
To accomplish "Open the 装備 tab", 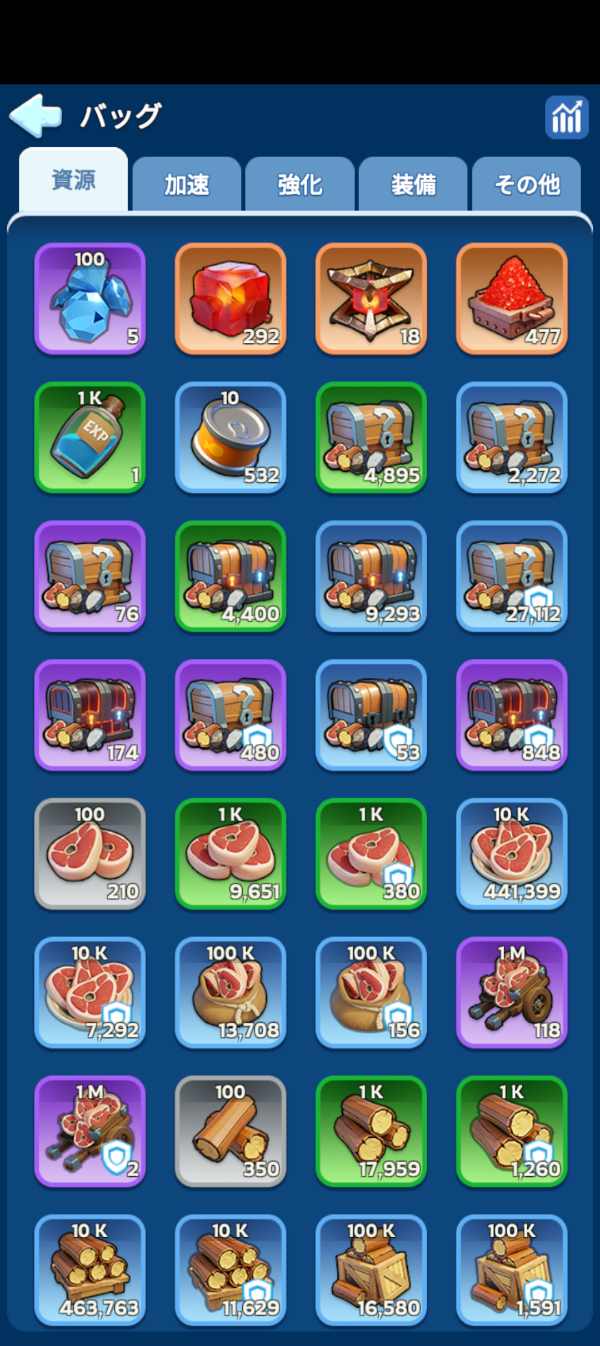I will click(413, 184).
